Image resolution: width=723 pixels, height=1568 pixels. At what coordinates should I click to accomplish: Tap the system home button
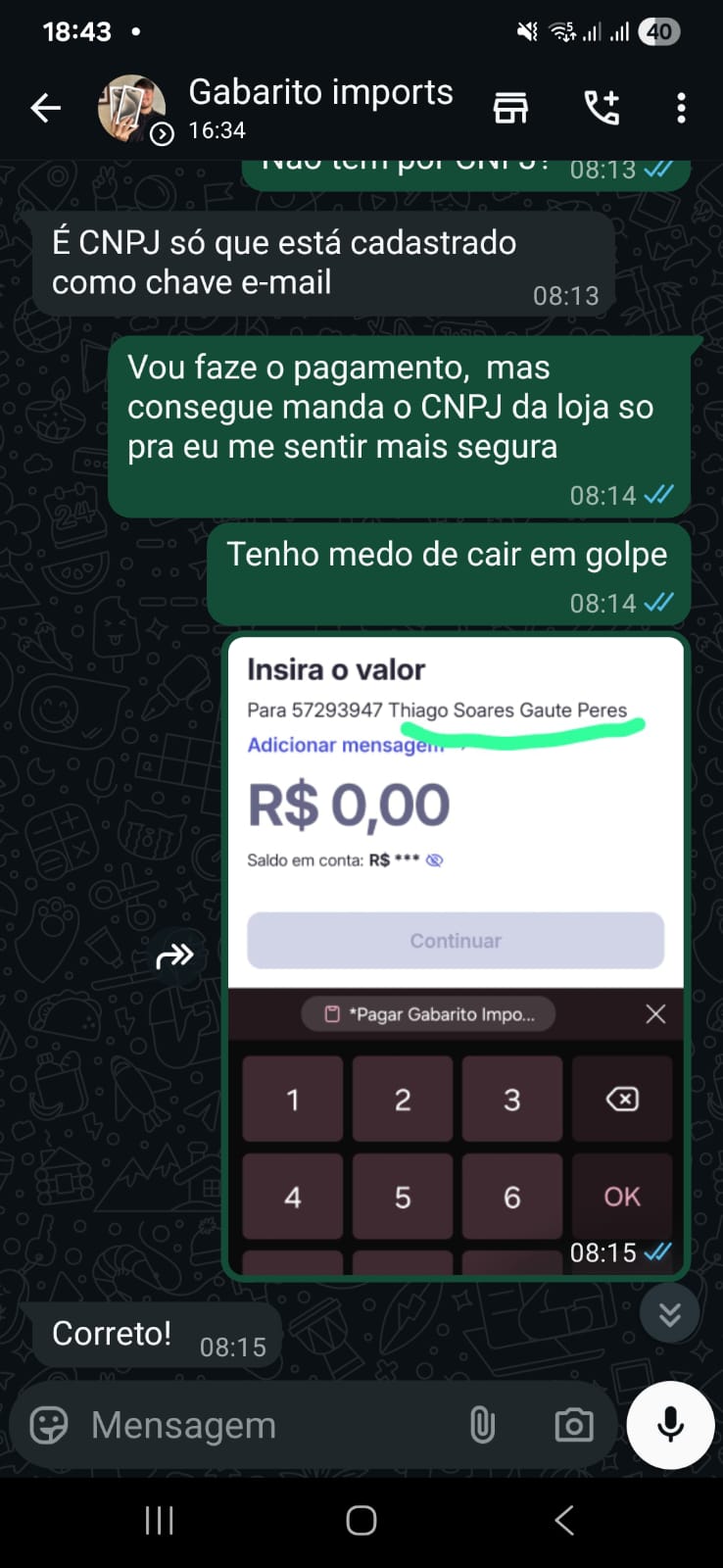(x=361, y=1520)
